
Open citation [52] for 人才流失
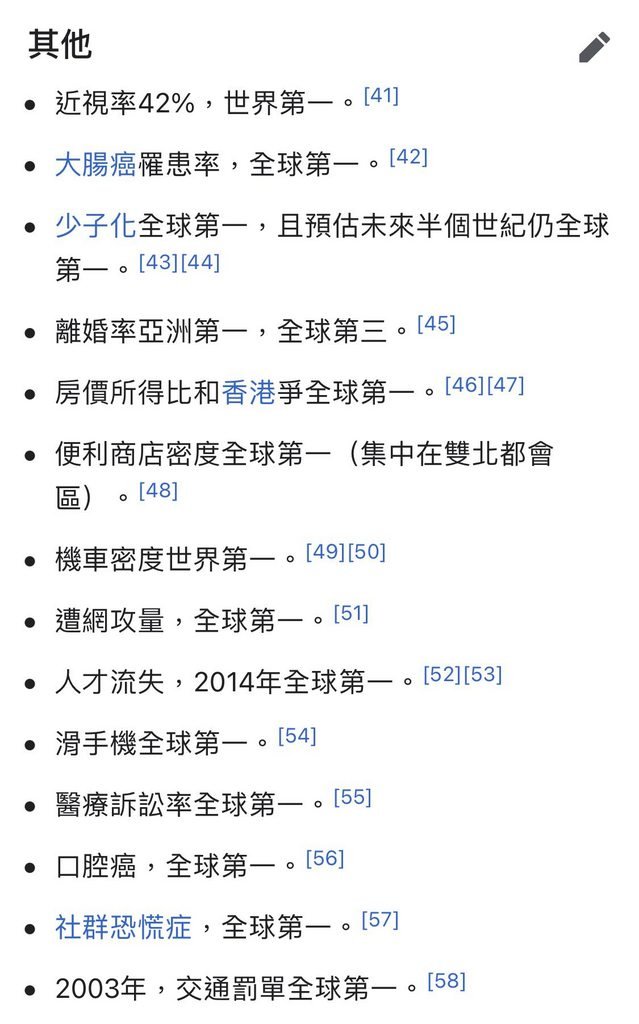coord(441,674)
